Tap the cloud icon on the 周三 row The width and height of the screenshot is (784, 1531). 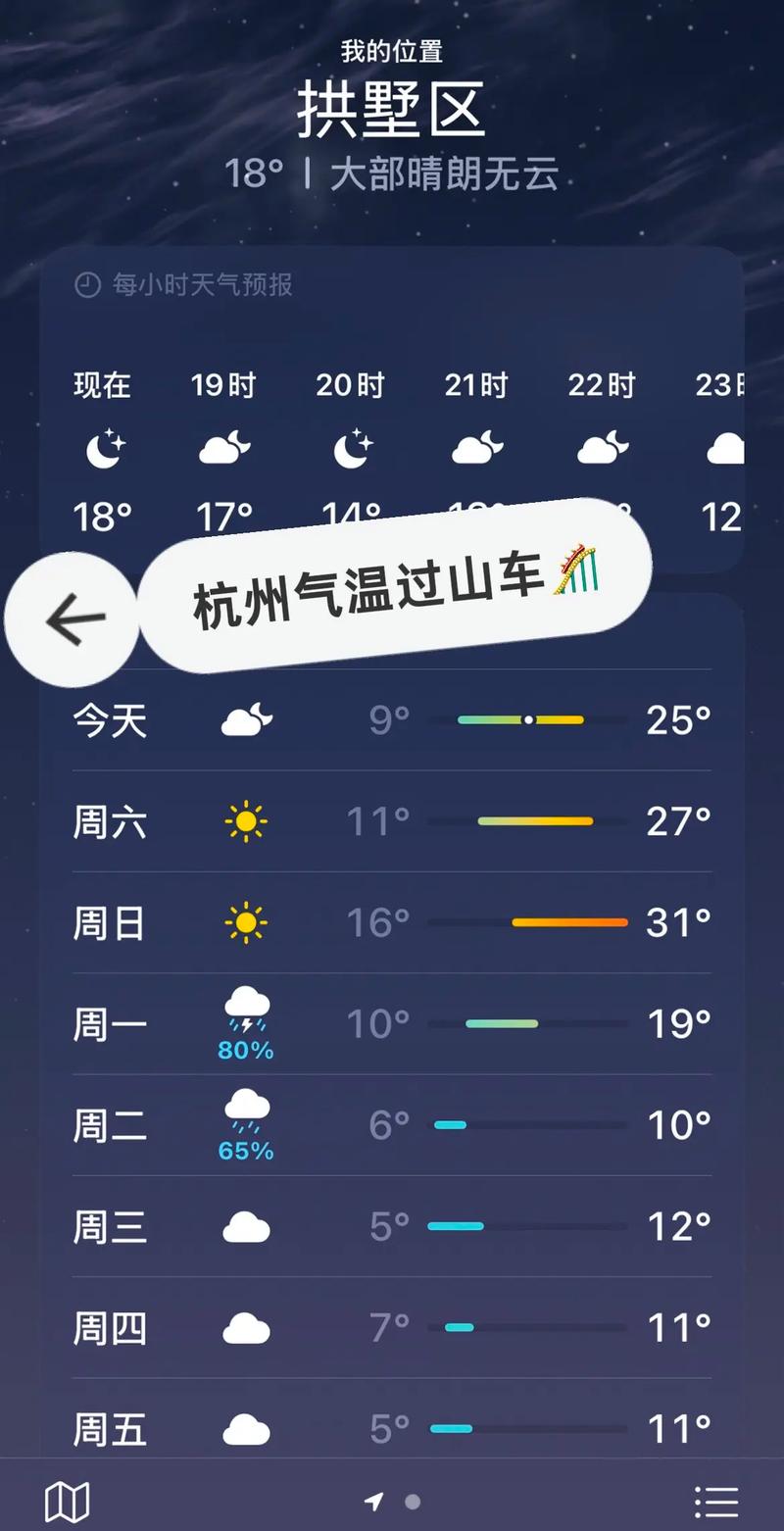(x=245, y=1225)
